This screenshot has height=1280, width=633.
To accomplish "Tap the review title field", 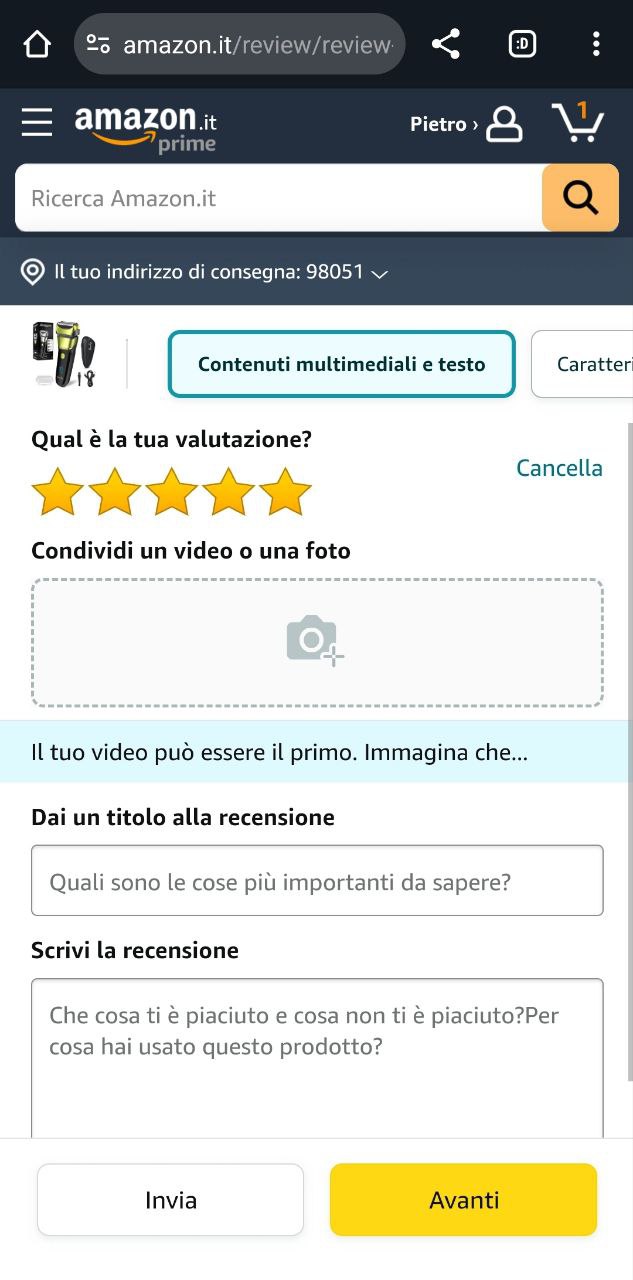I will [x=317, y=881].
